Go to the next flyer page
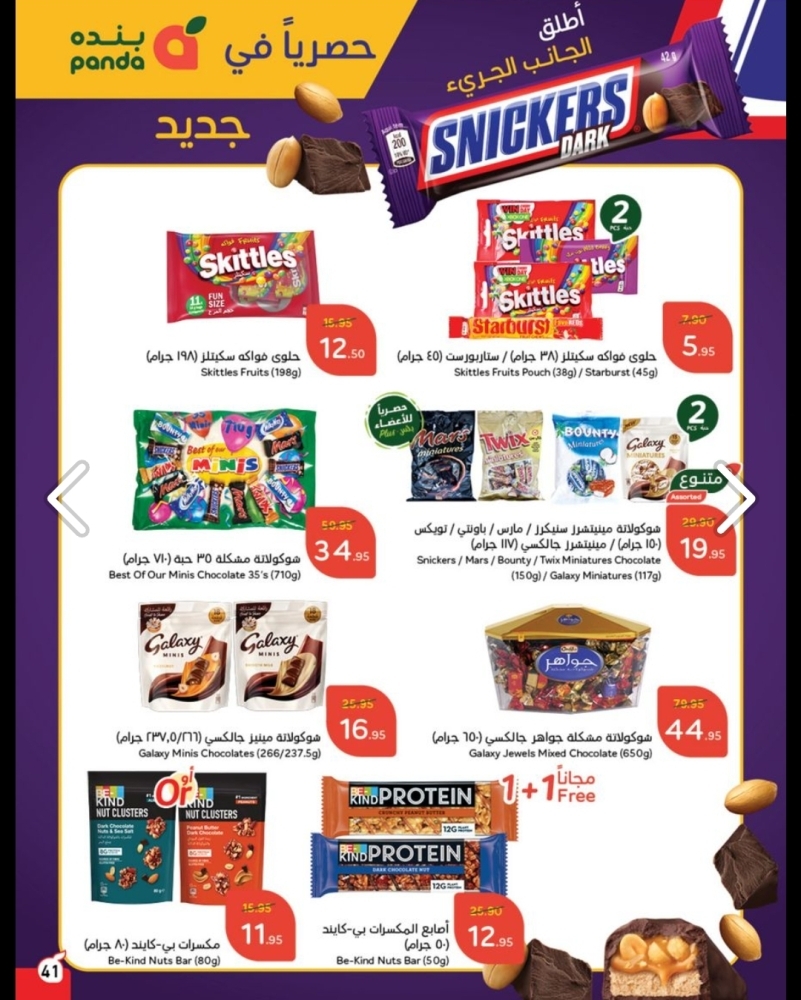The height and width of the screenshot is (1000, 801). click(734, 498)
